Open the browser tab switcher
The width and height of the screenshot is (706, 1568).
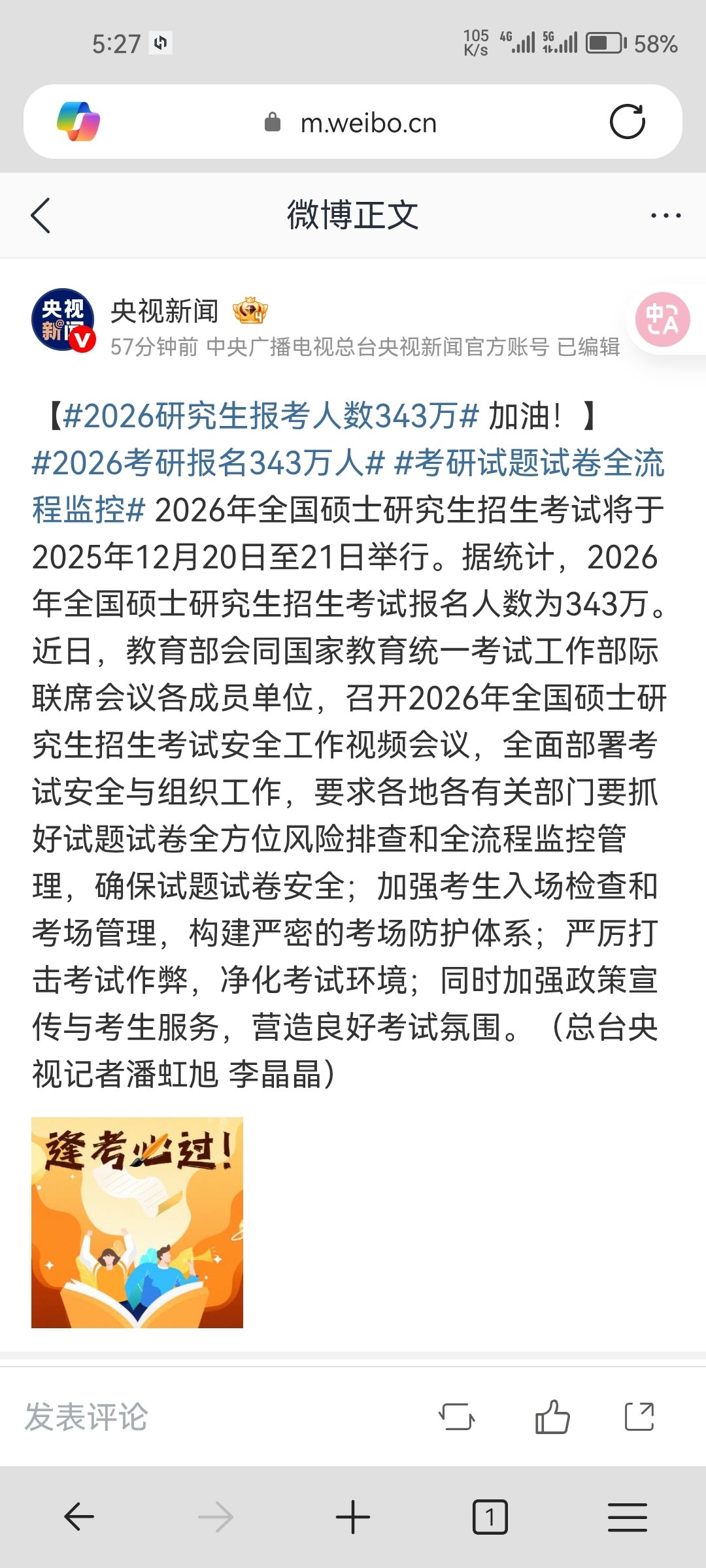click(x=490, y=1517)
